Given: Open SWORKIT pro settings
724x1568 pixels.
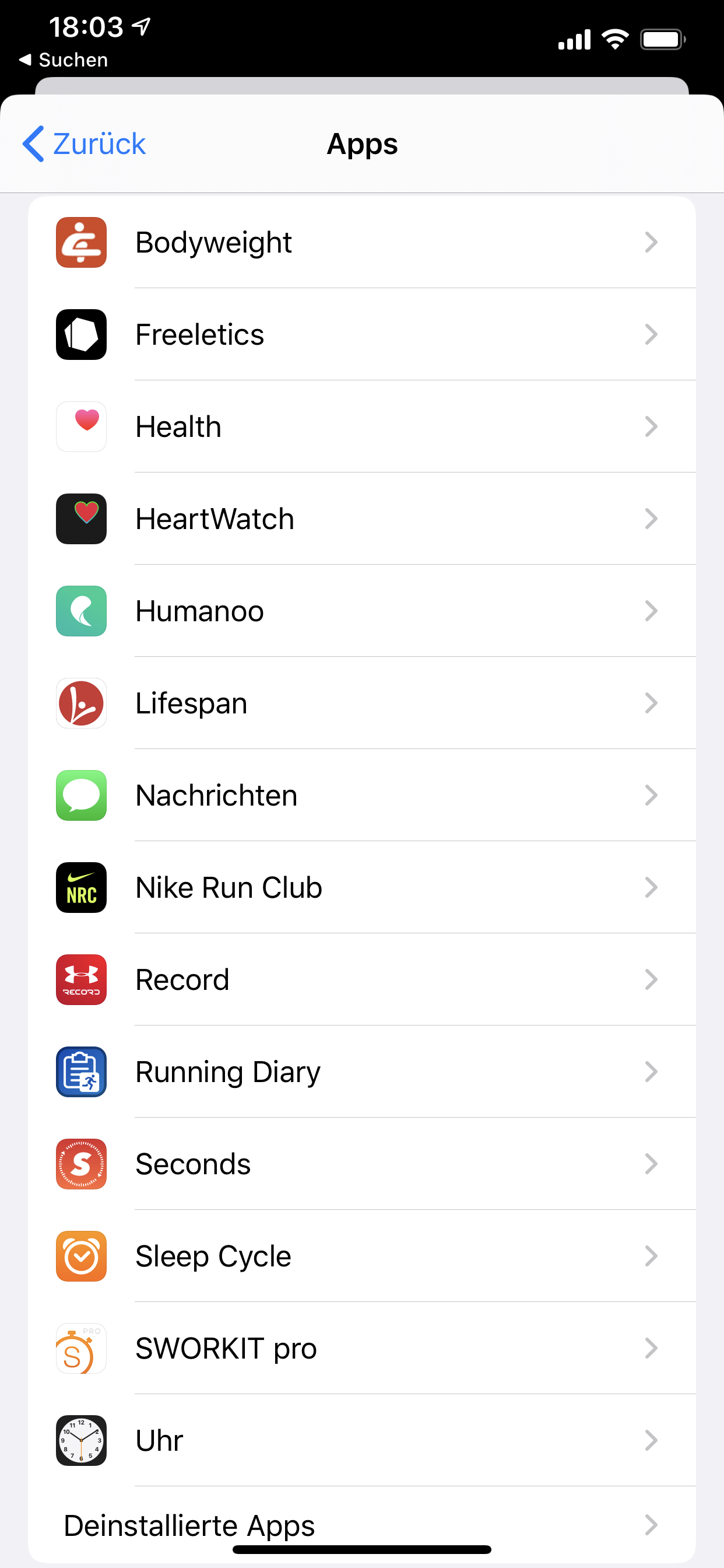Looking at the screenshot, I should pyautogui.click(x=361, y=1349).
